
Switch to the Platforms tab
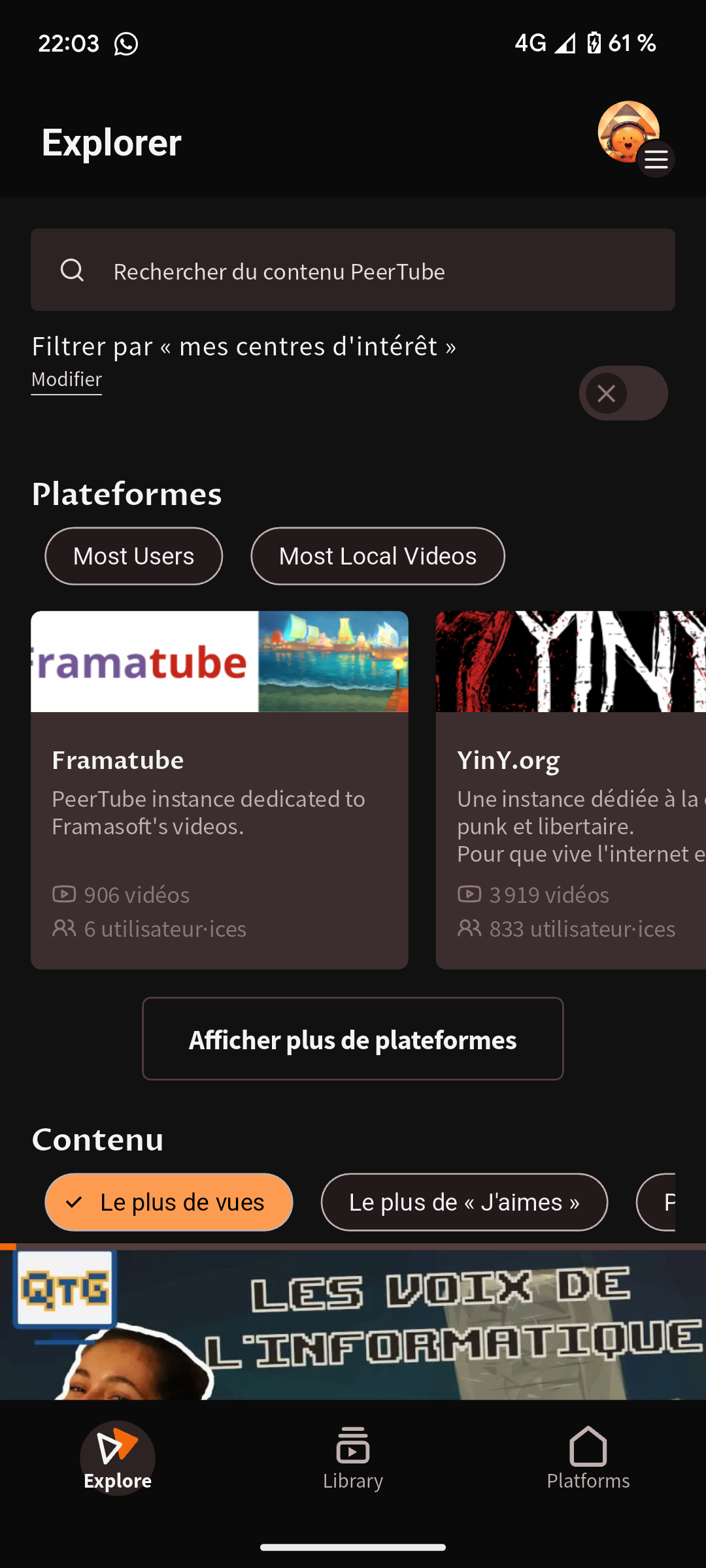588,1458
